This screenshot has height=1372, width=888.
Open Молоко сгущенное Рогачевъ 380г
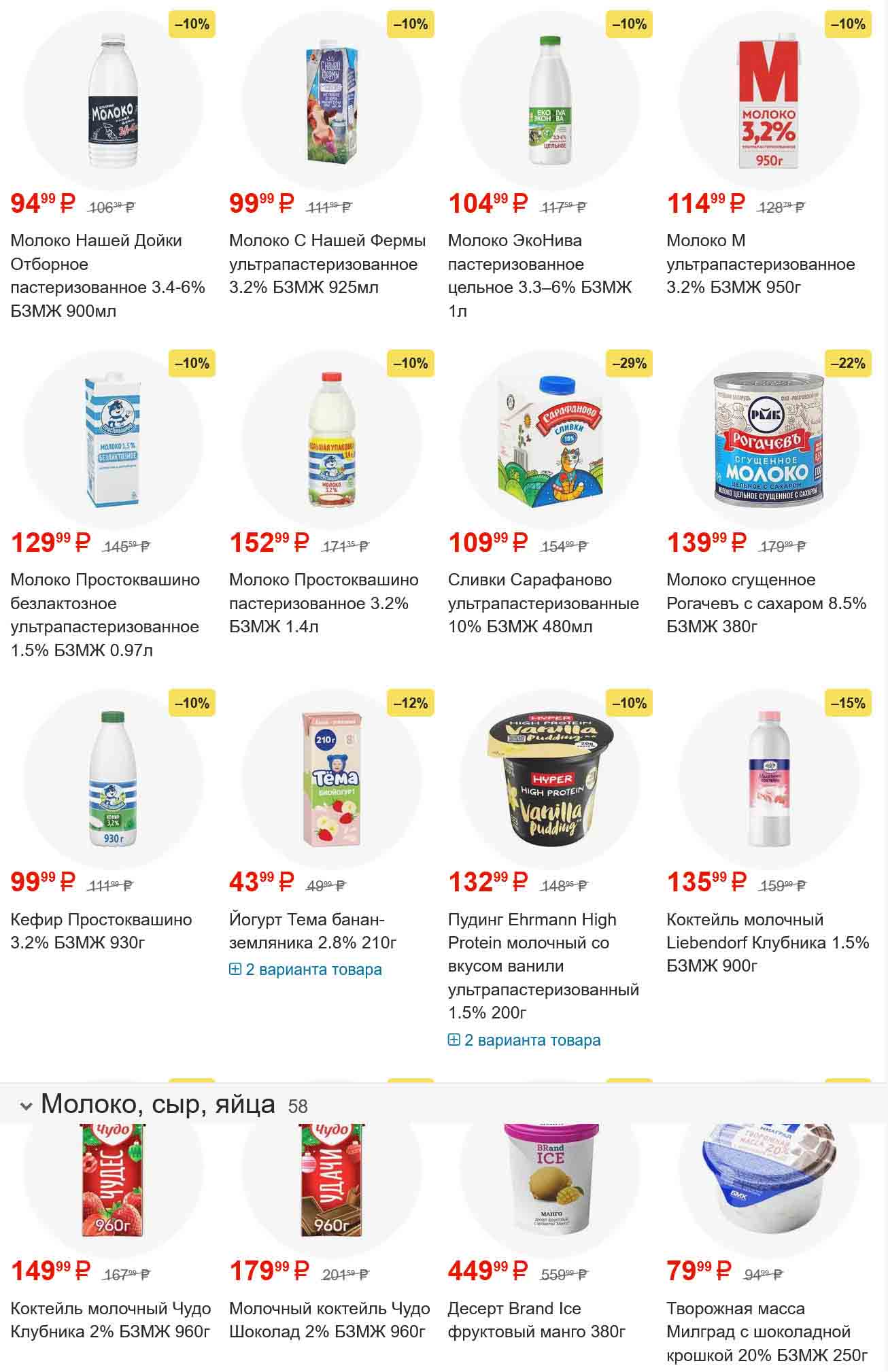point(766,603)
